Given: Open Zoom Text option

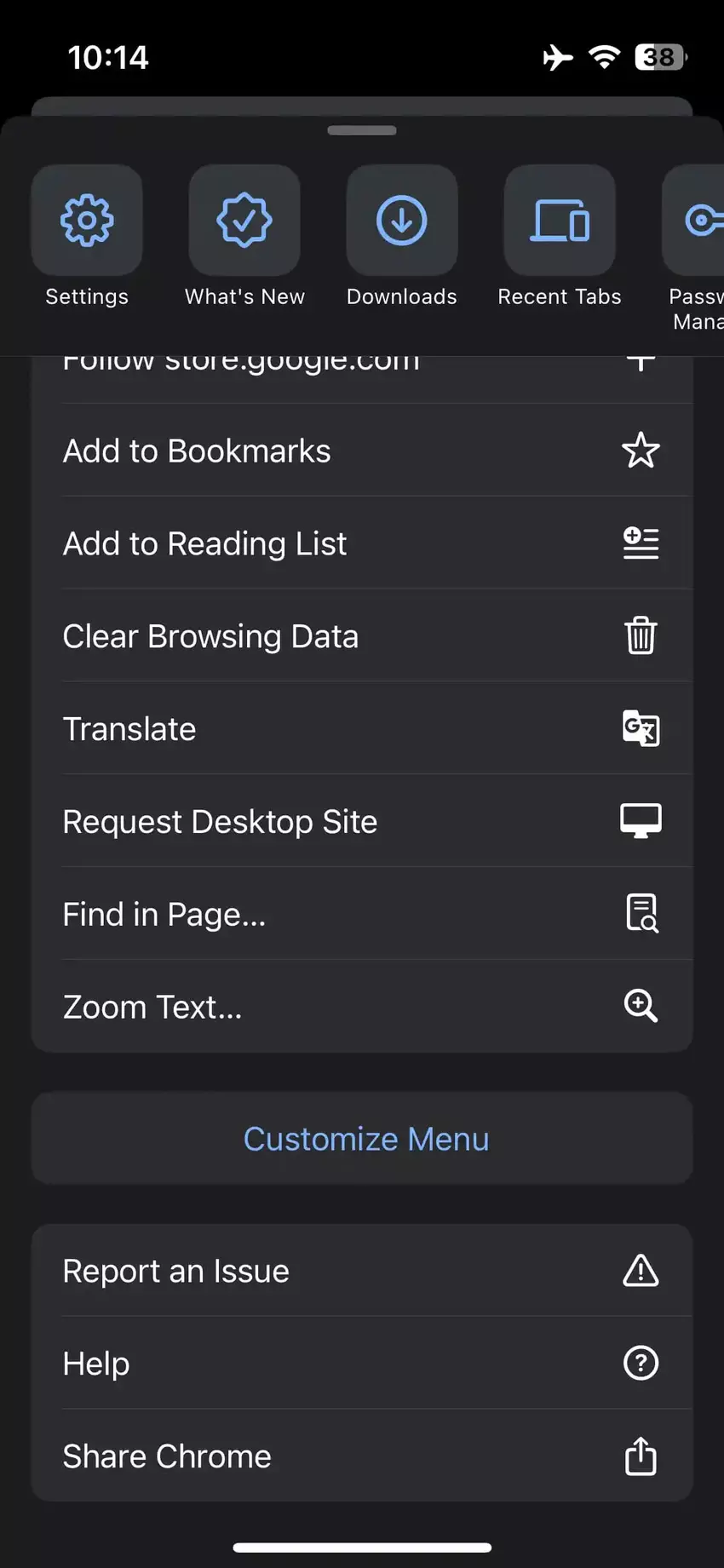Looking at the screenshot, I should (362, 1007).
